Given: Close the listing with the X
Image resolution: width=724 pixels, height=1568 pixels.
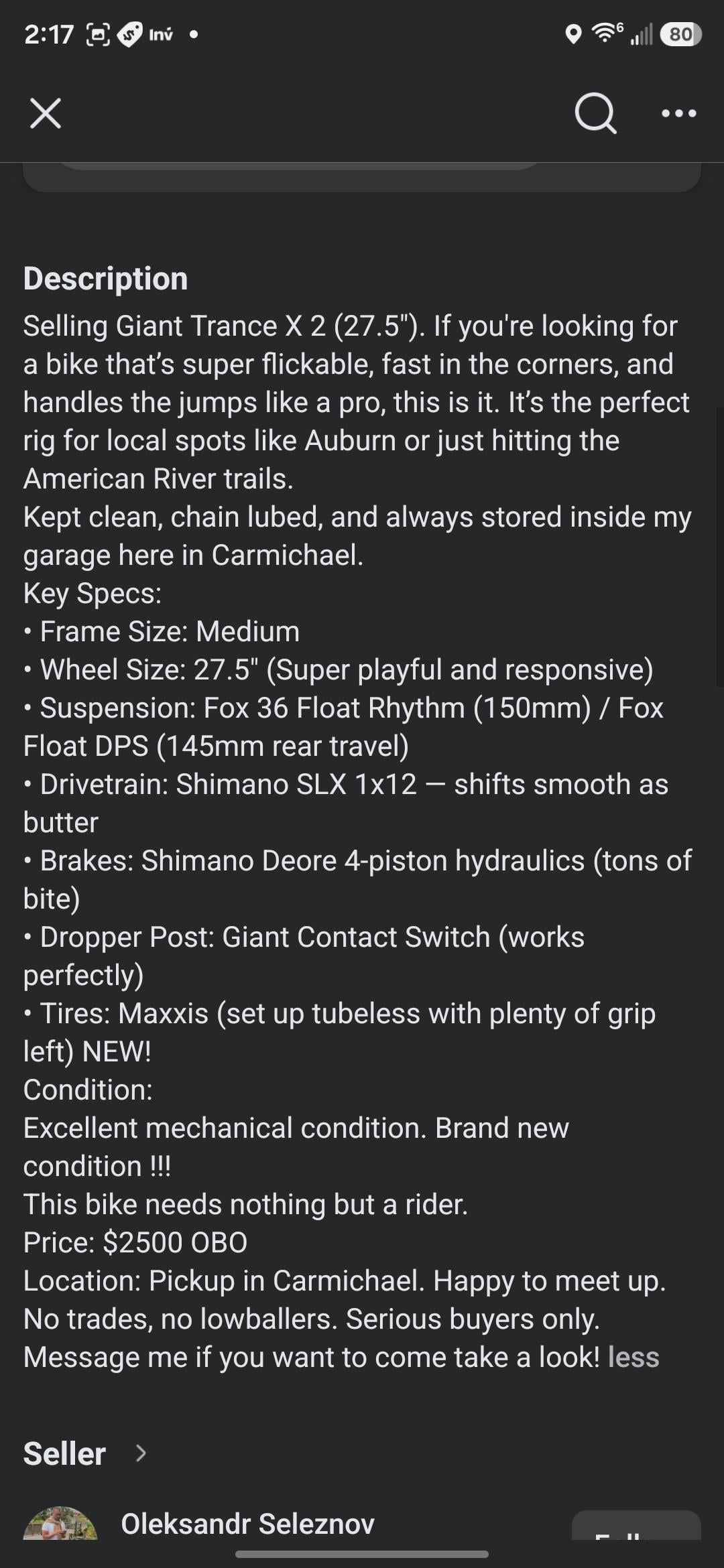Looking at the screenshot, I should click(x=46, y=113).
